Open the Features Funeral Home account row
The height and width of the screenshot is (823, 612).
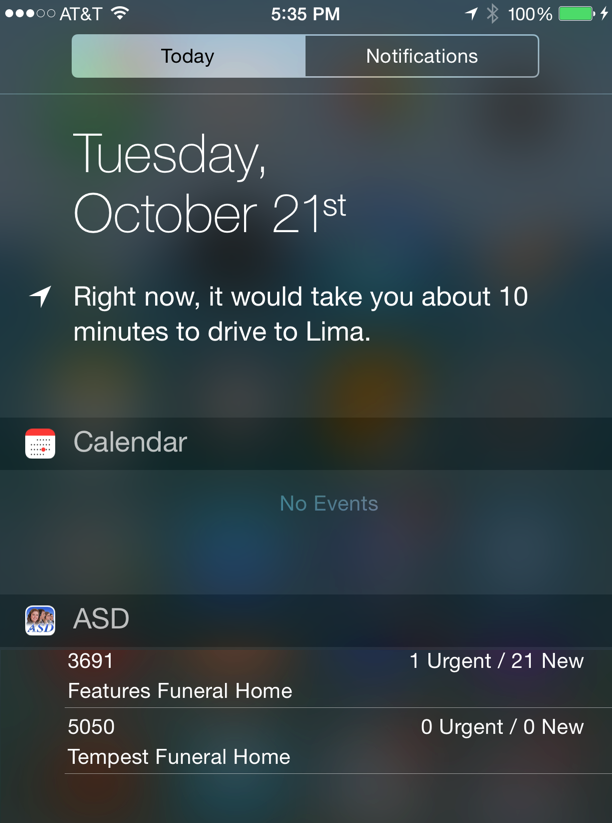[325, 676]
